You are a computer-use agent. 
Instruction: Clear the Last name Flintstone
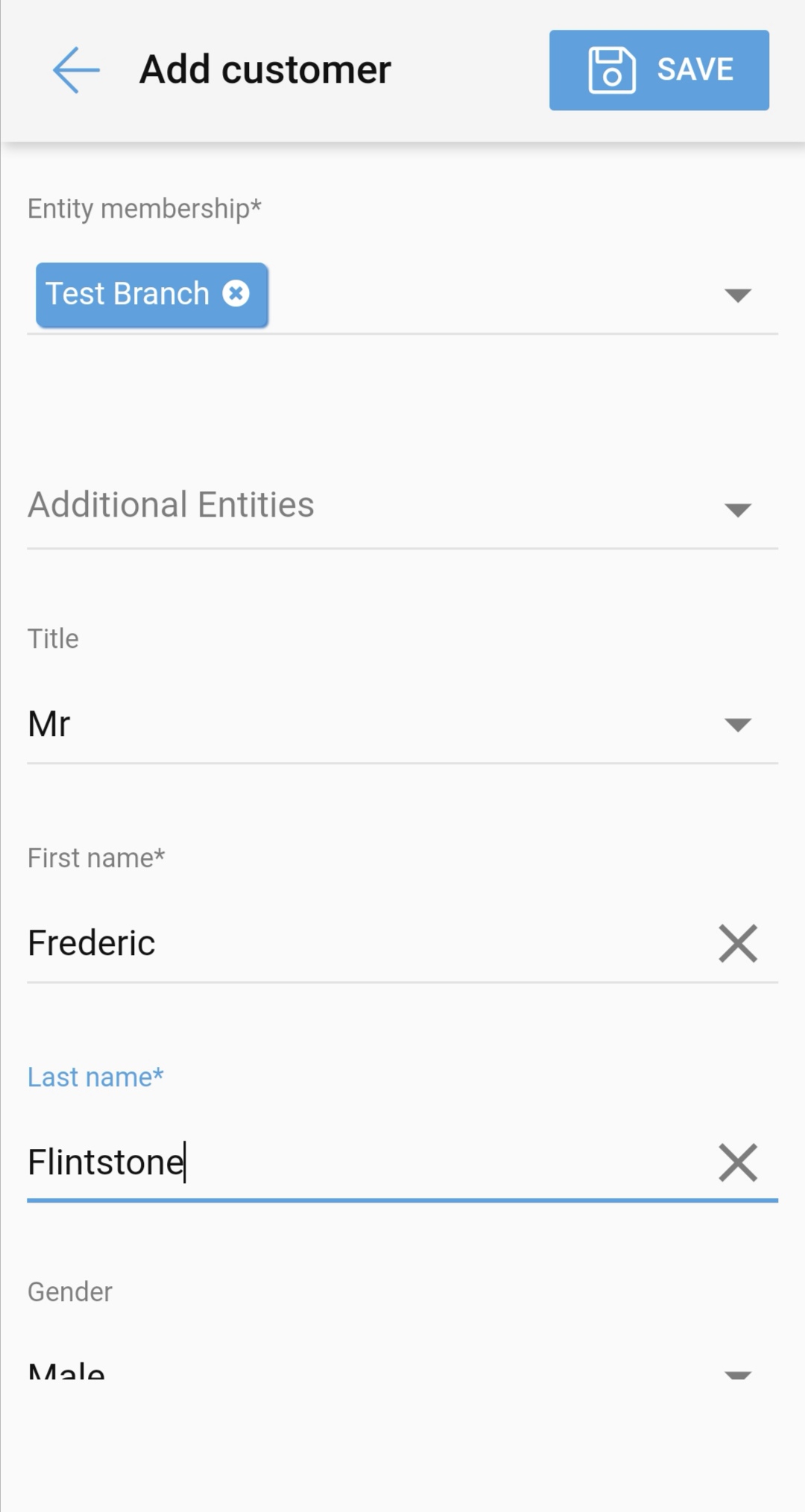click(737, 1162)
